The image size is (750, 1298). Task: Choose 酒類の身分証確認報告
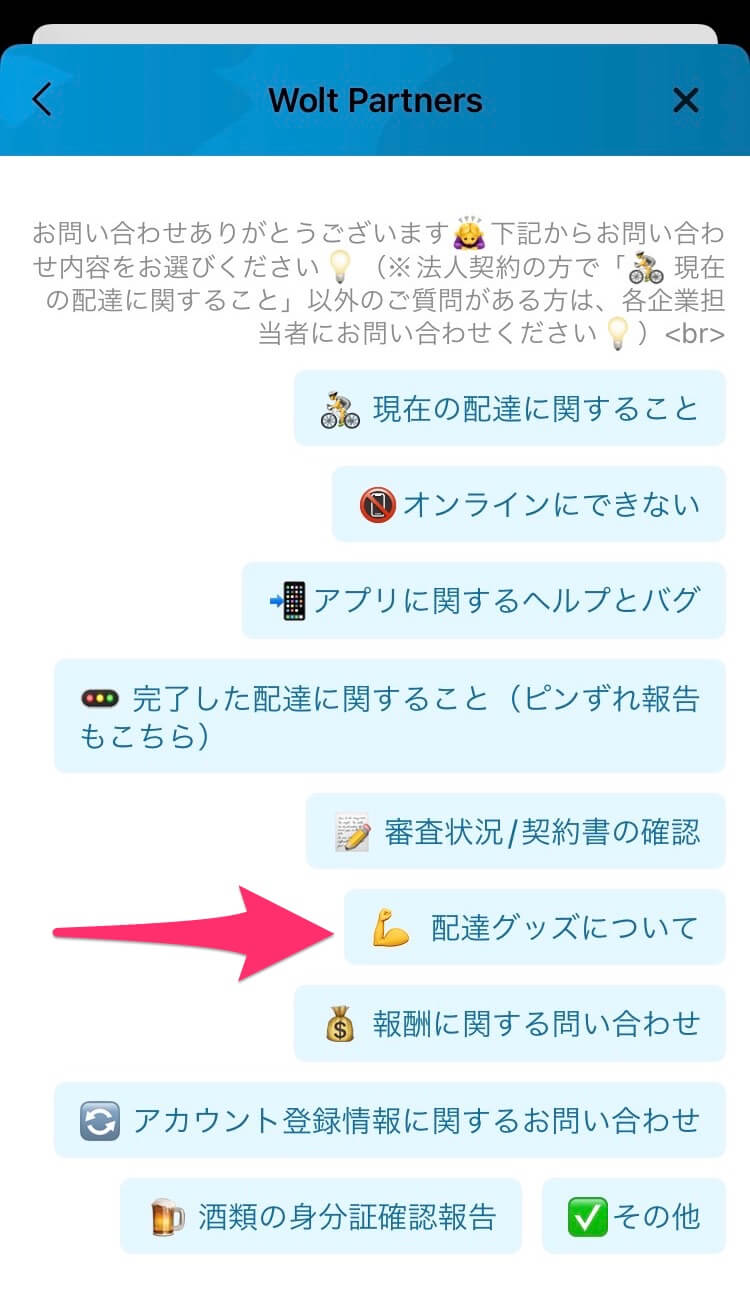tap(321, 1216)
